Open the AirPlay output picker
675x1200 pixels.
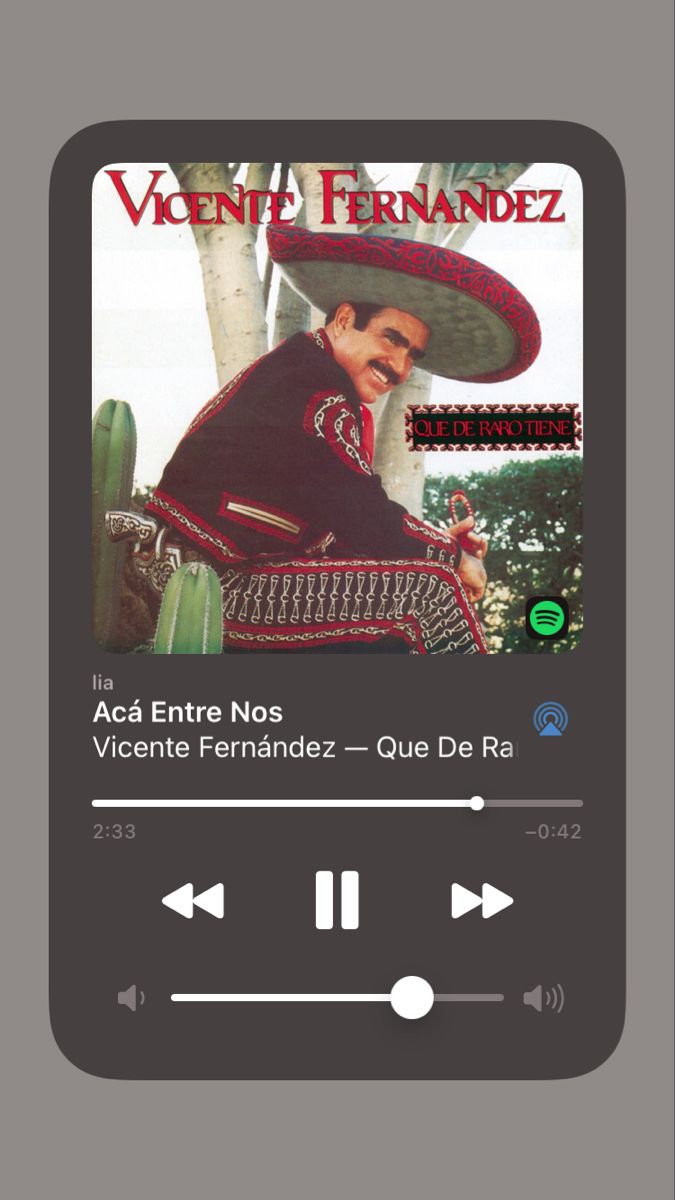(x=550, y=719)
